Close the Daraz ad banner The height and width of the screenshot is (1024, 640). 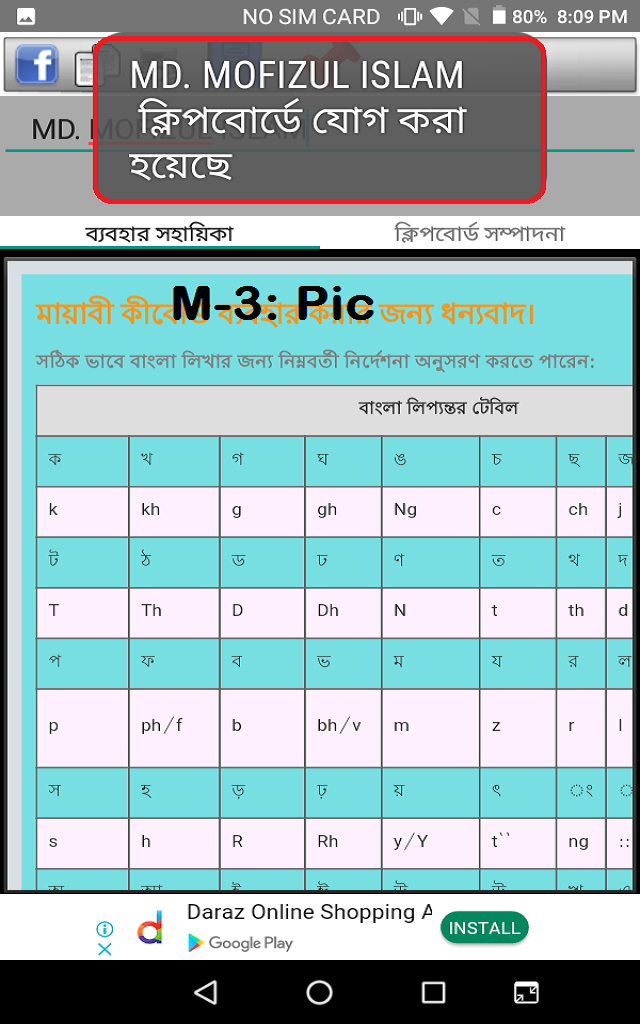click(x=104, y=948)
